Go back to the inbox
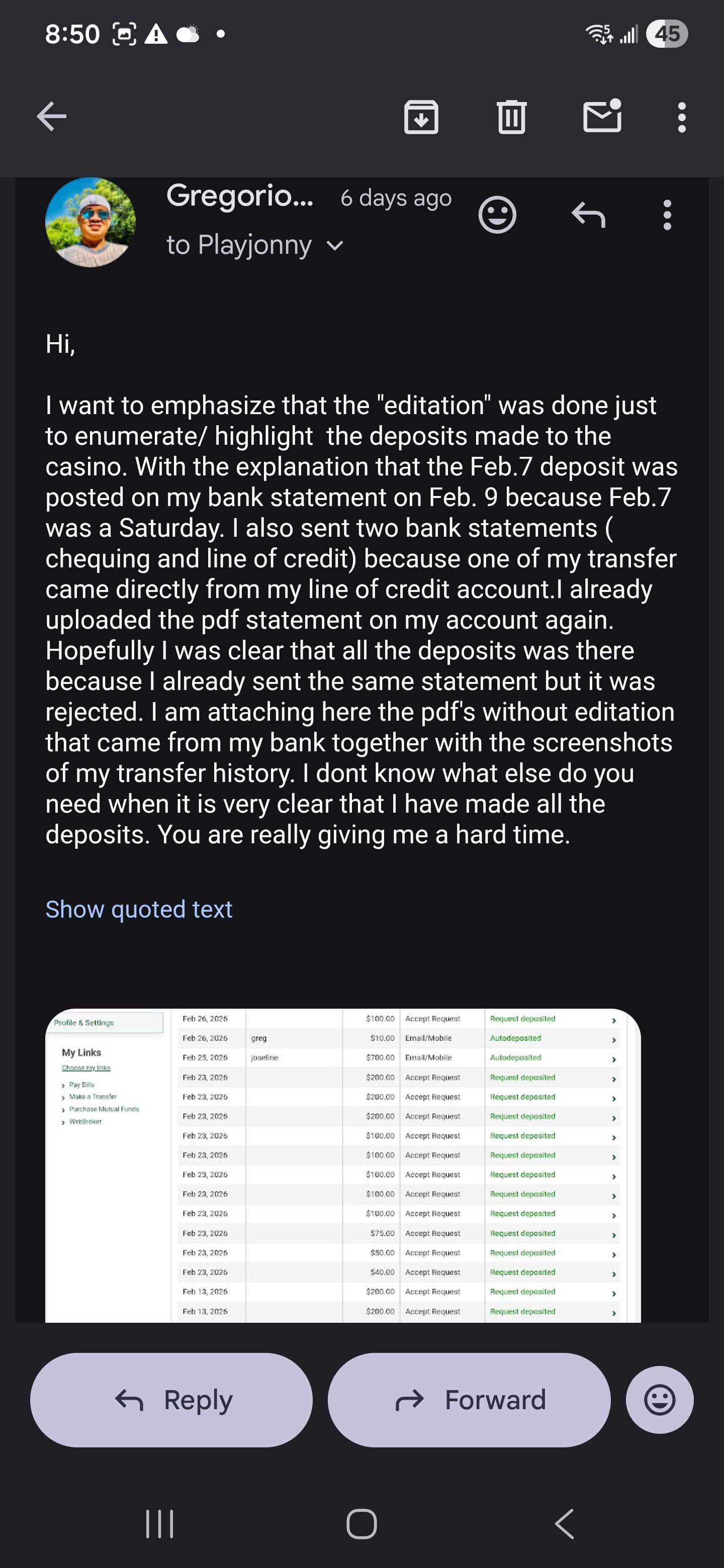 [x=52, y=116]
